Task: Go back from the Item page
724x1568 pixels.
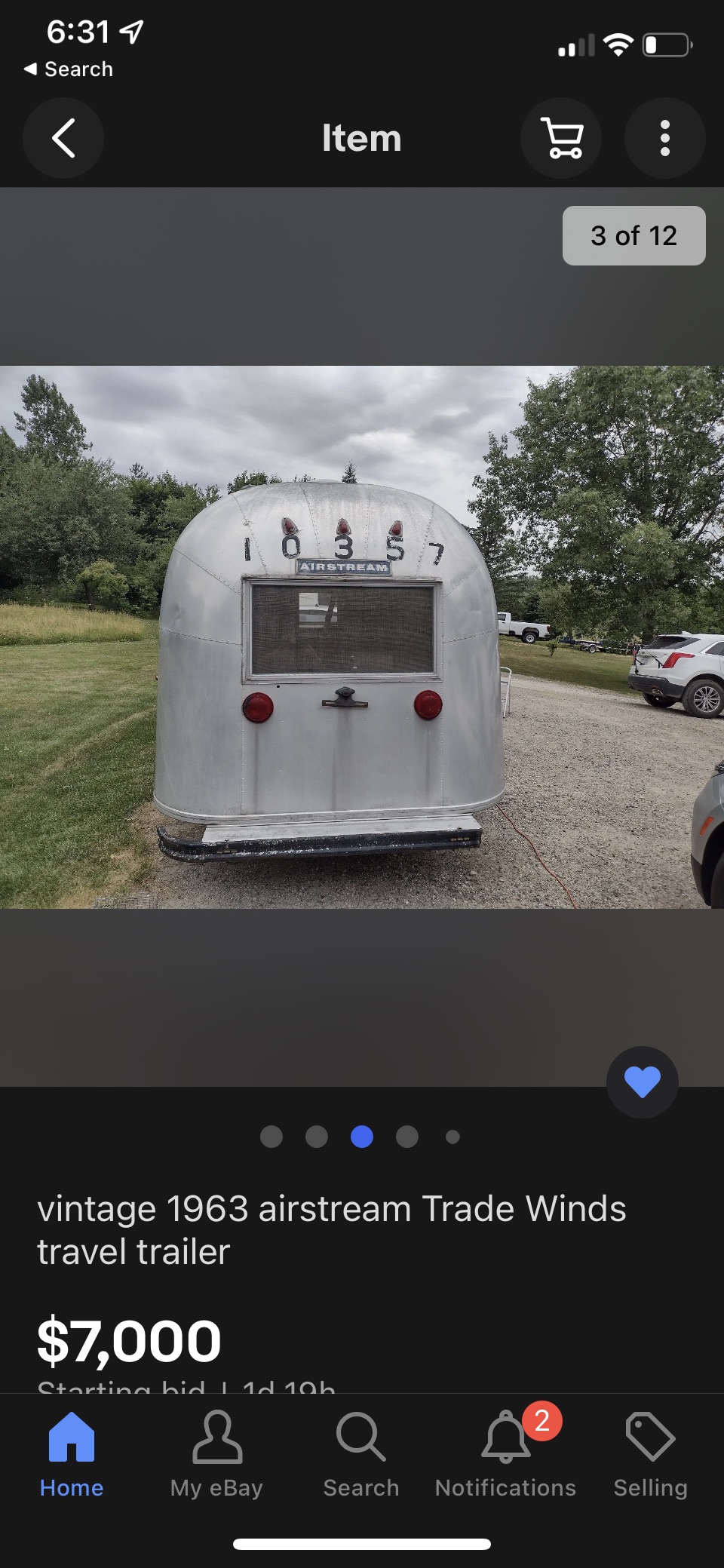Action: 63,138
